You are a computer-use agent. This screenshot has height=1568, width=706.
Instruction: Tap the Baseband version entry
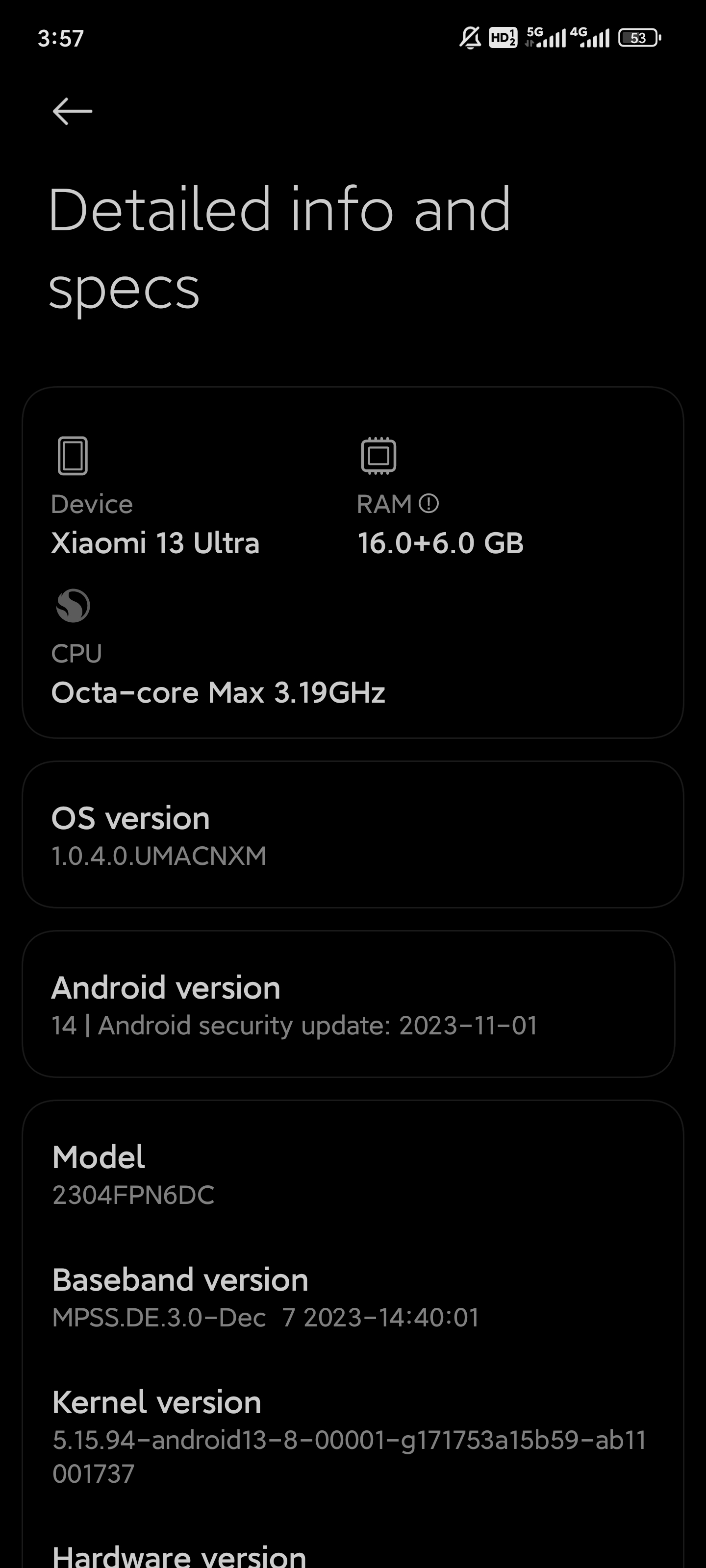click(x=353, y=1298)
